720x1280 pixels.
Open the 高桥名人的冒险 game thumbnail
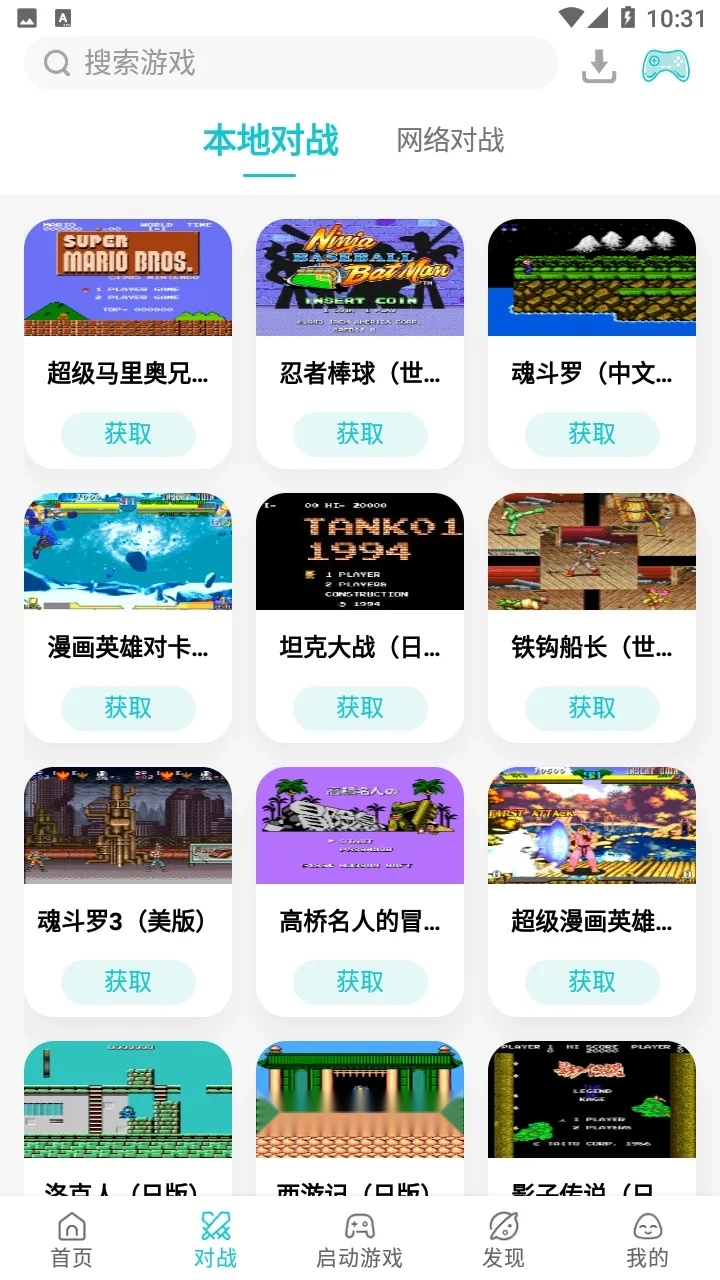[360, 825]
